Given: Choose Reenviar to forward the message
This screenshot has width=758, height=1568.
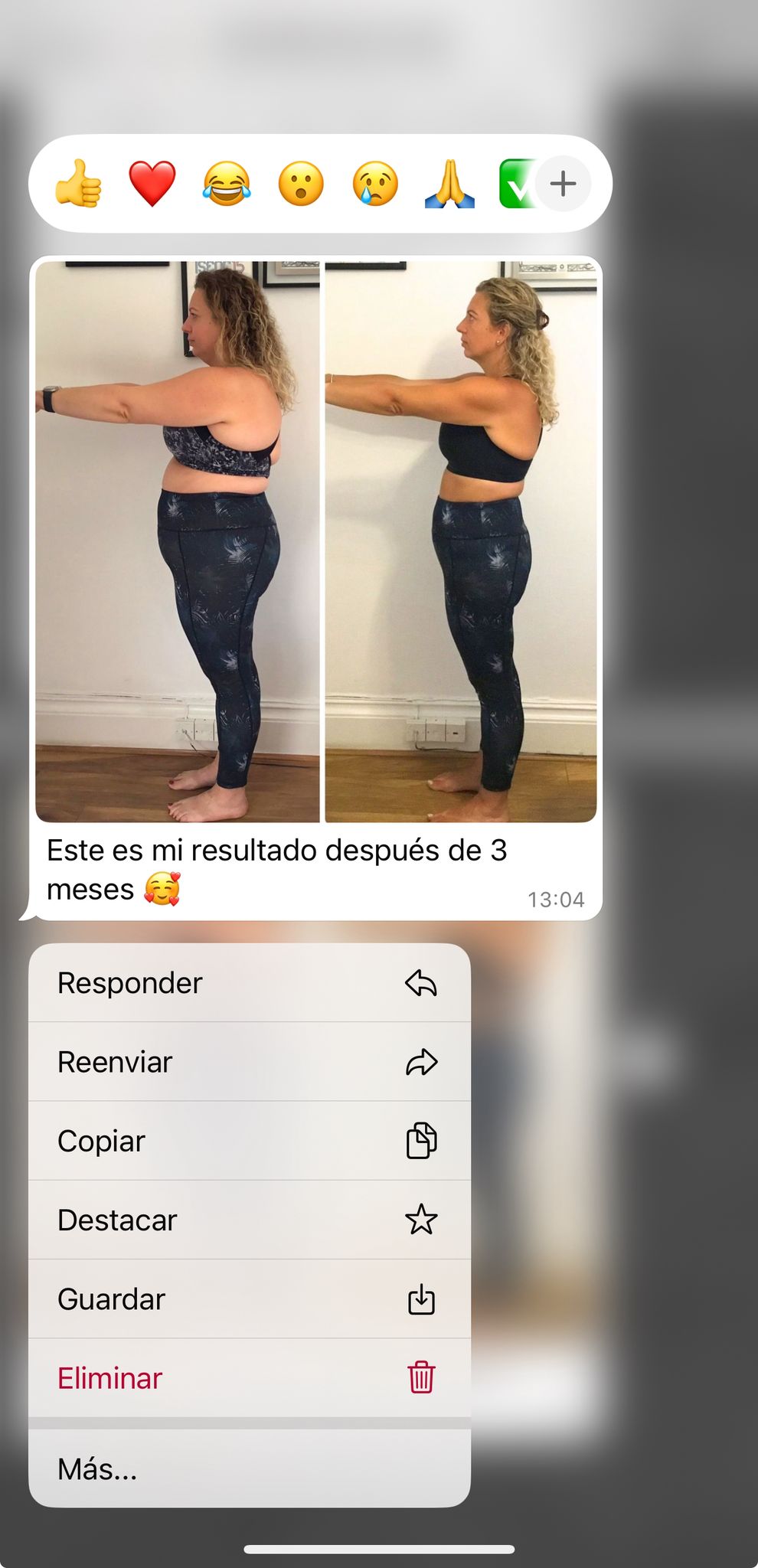Looking at the screenshot, I should click(249, 1062).
